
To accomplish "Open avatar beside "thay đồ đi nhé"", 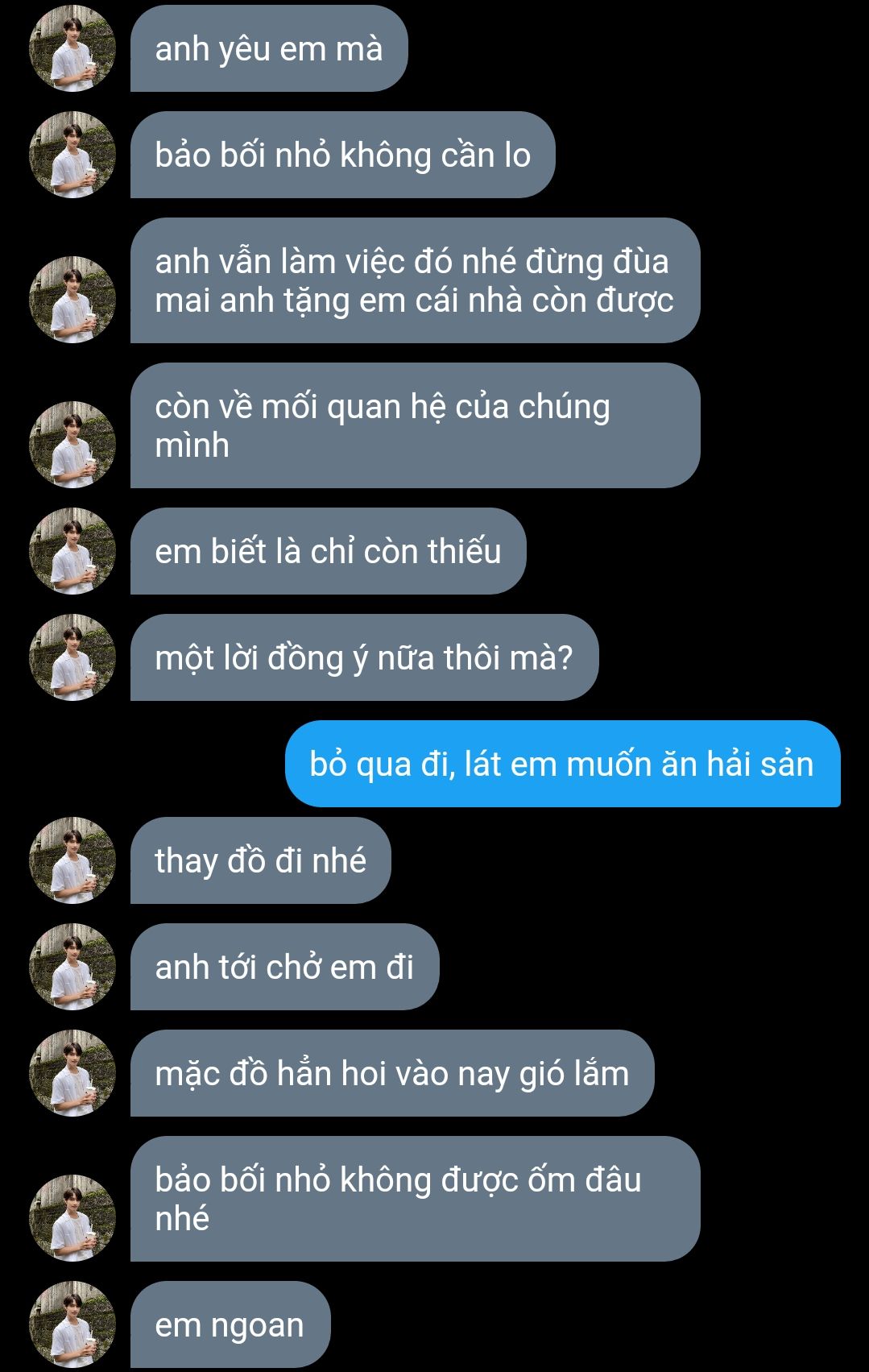I will (72, 860).
